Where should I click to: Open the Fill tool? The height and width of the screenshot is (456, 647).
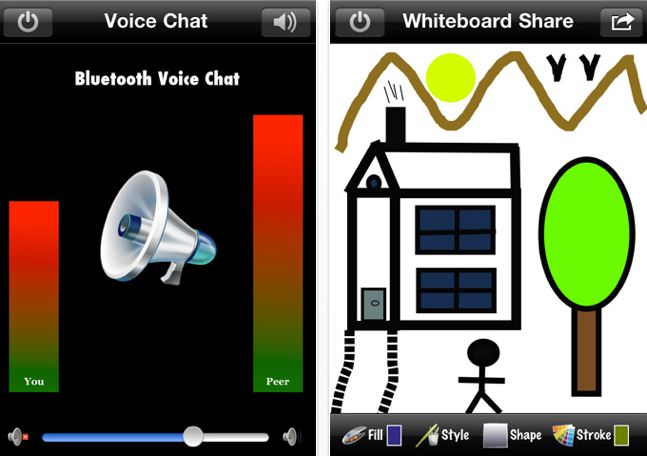coord(362,436)
